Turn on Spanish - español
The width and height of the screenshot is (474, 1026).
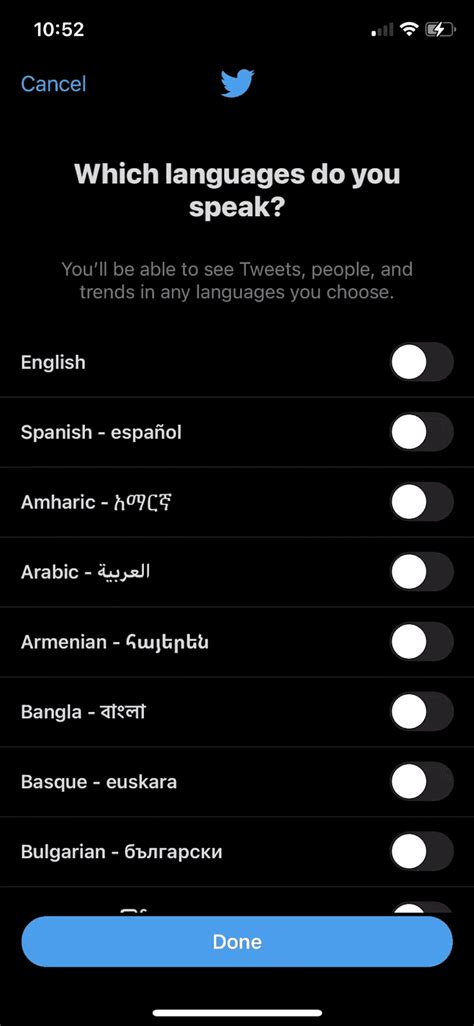(x=422, y=432)
